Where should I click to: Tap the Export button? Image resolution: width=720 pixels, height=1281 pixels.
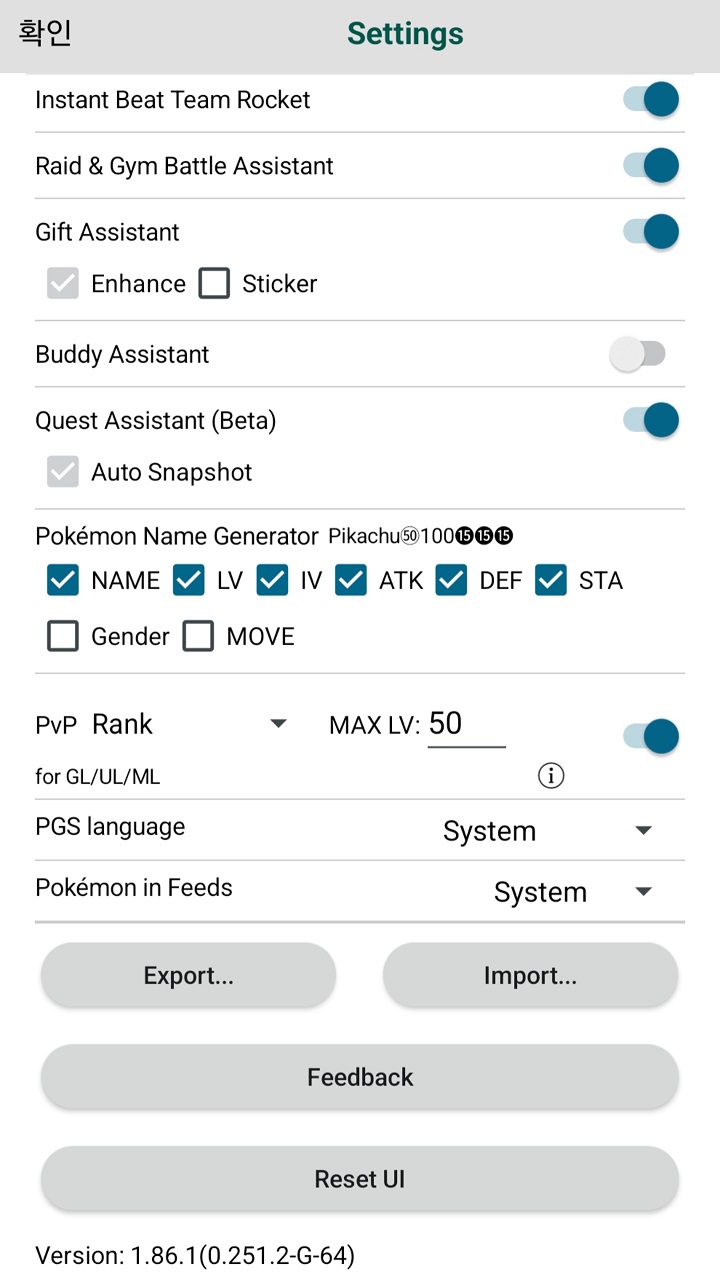pyautogui.click(x=188, y=976)
